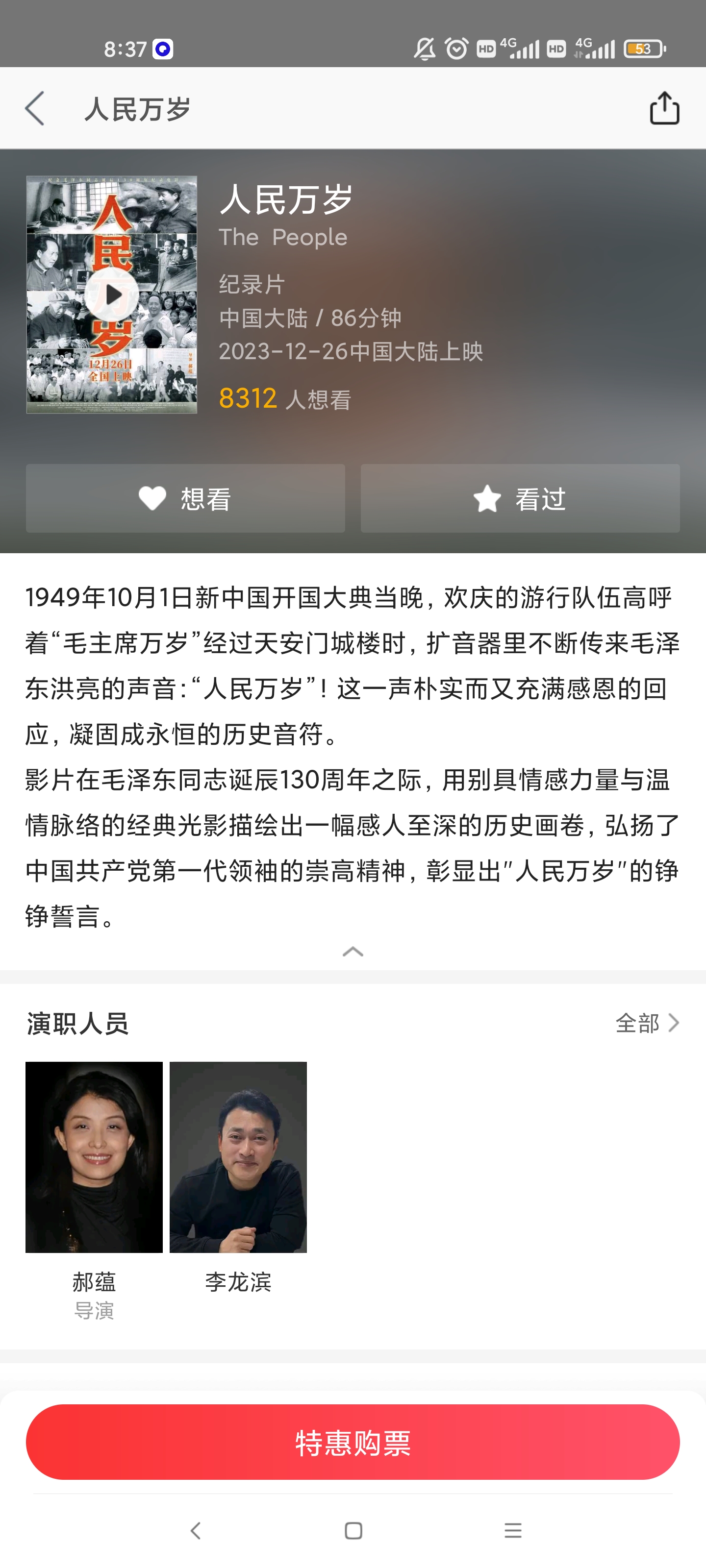Mark the movie as 想看
The image size is (706, 1568).
185,498
